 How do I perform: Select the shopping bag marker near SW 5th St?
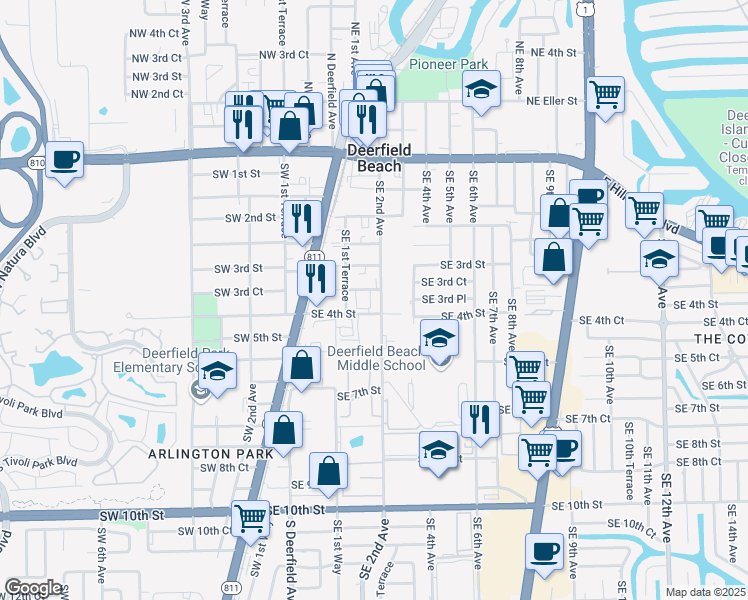pyautogui.click(x=301, y=366)
